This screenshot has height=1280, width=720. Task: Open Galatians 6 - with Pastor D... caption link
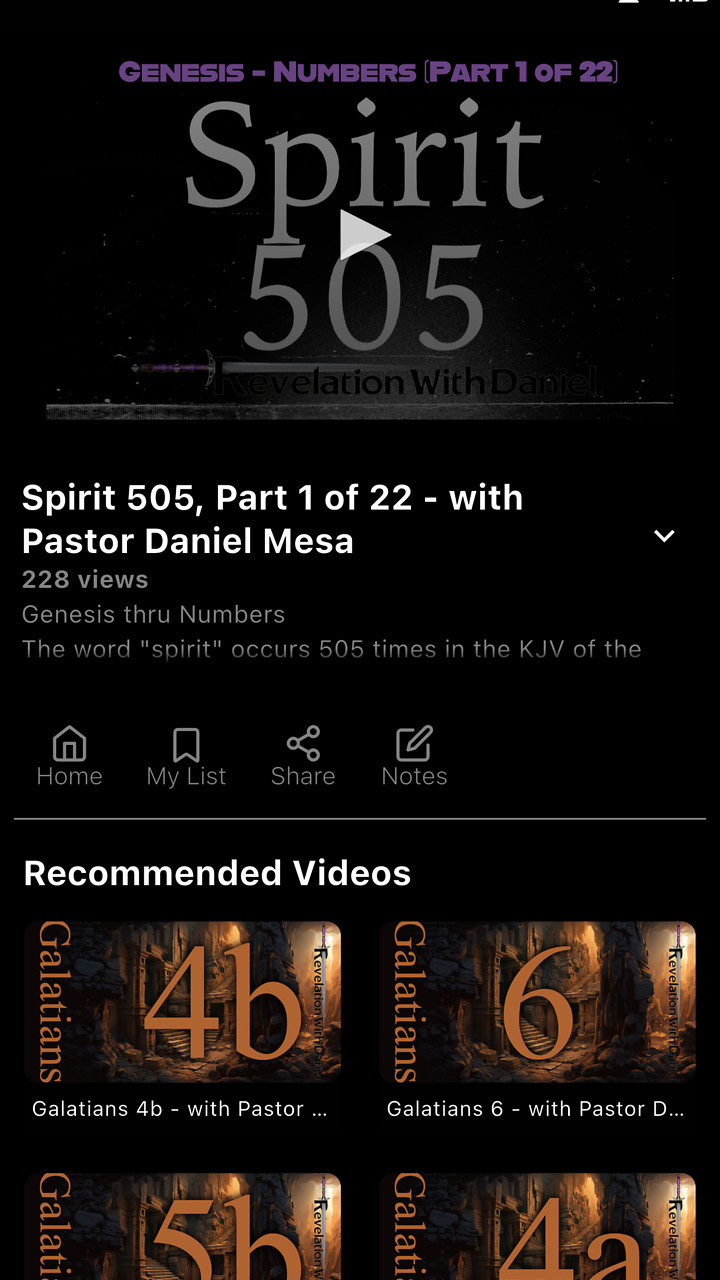(538, 1108)
